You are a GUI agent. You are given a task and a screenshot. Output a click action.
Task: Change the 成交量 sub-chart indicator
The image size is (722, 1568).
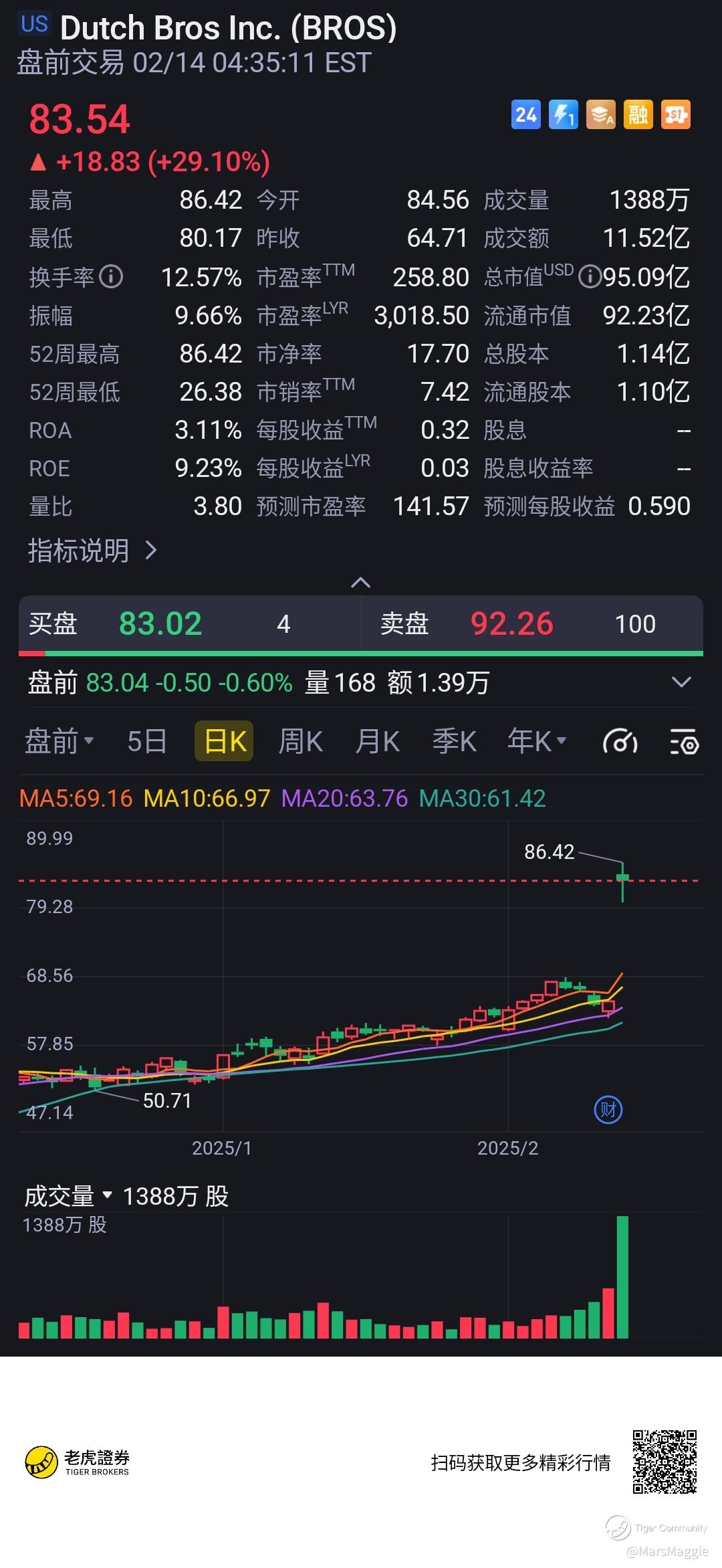click(x=68, y=1195)
